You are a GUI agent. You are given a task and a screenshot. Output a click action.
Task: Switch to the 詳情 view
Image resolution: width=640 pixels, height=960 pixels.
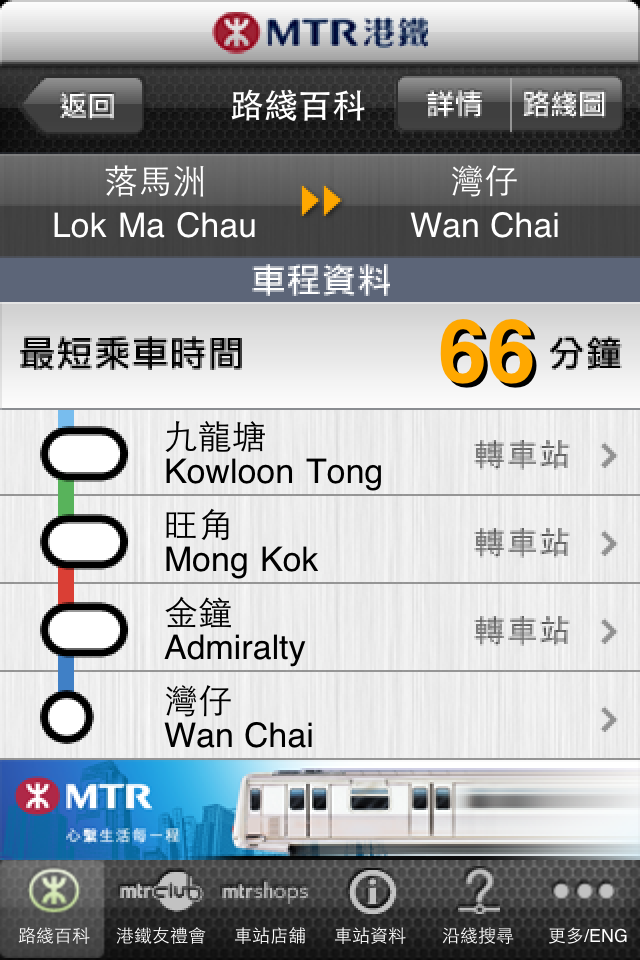click(455, 104)
